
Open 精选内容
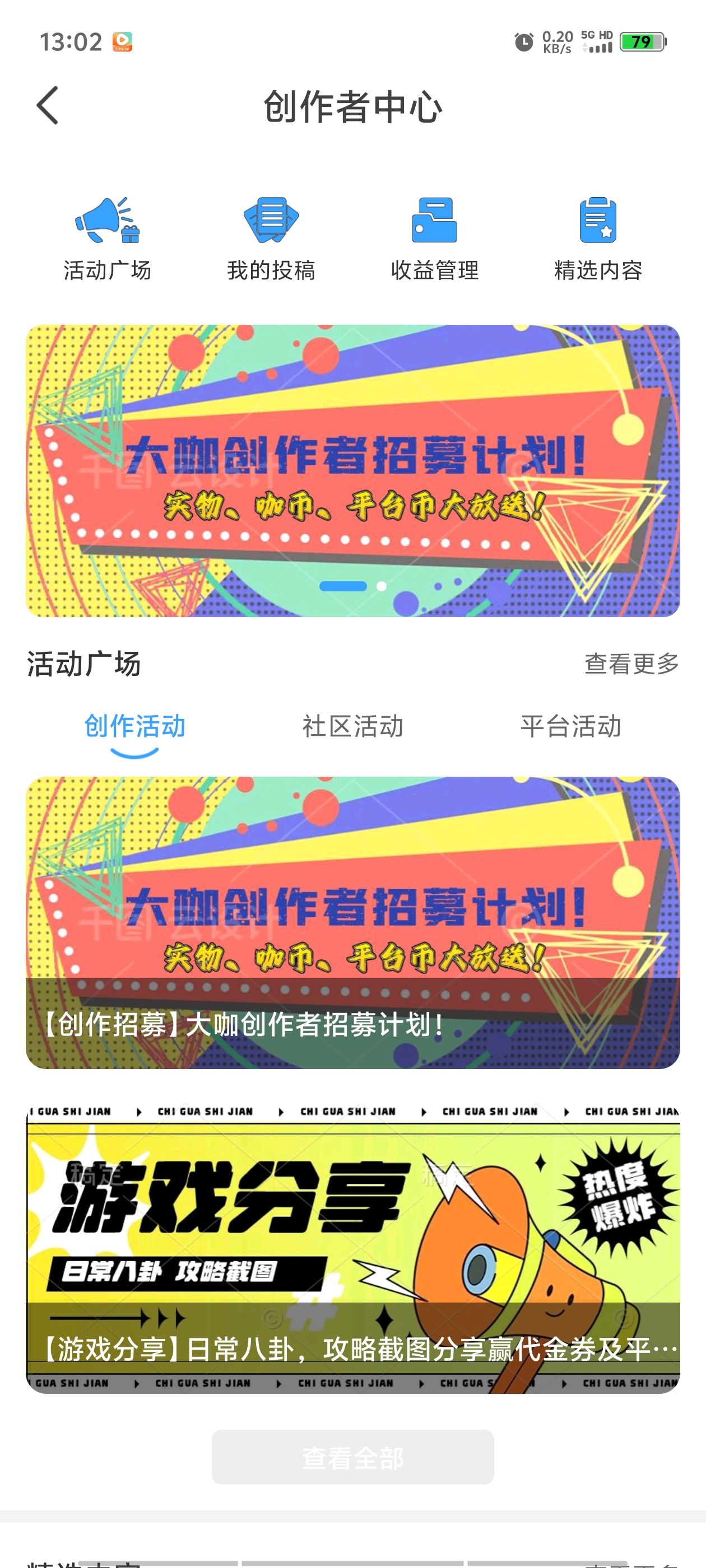[598, 238]
